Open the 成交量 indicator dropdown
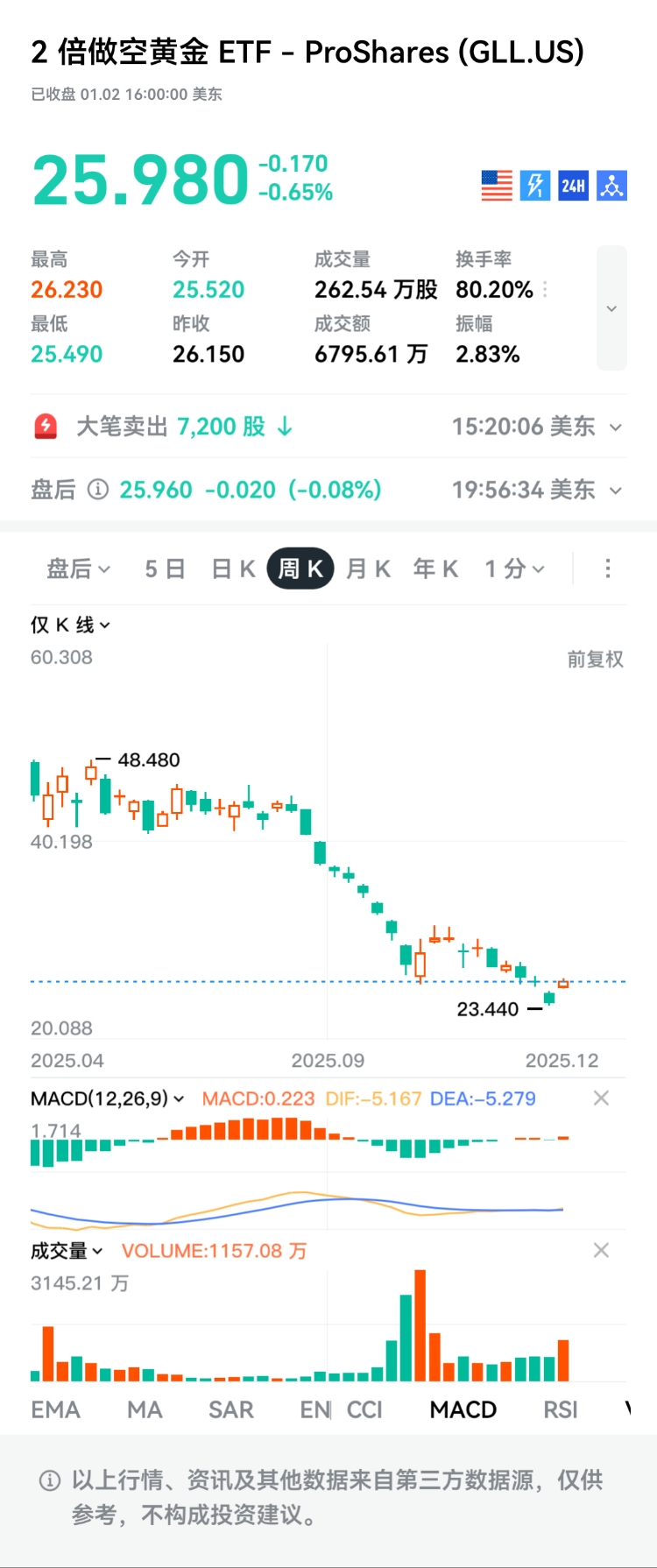The image size is (657, 1568). point(67,1251)
